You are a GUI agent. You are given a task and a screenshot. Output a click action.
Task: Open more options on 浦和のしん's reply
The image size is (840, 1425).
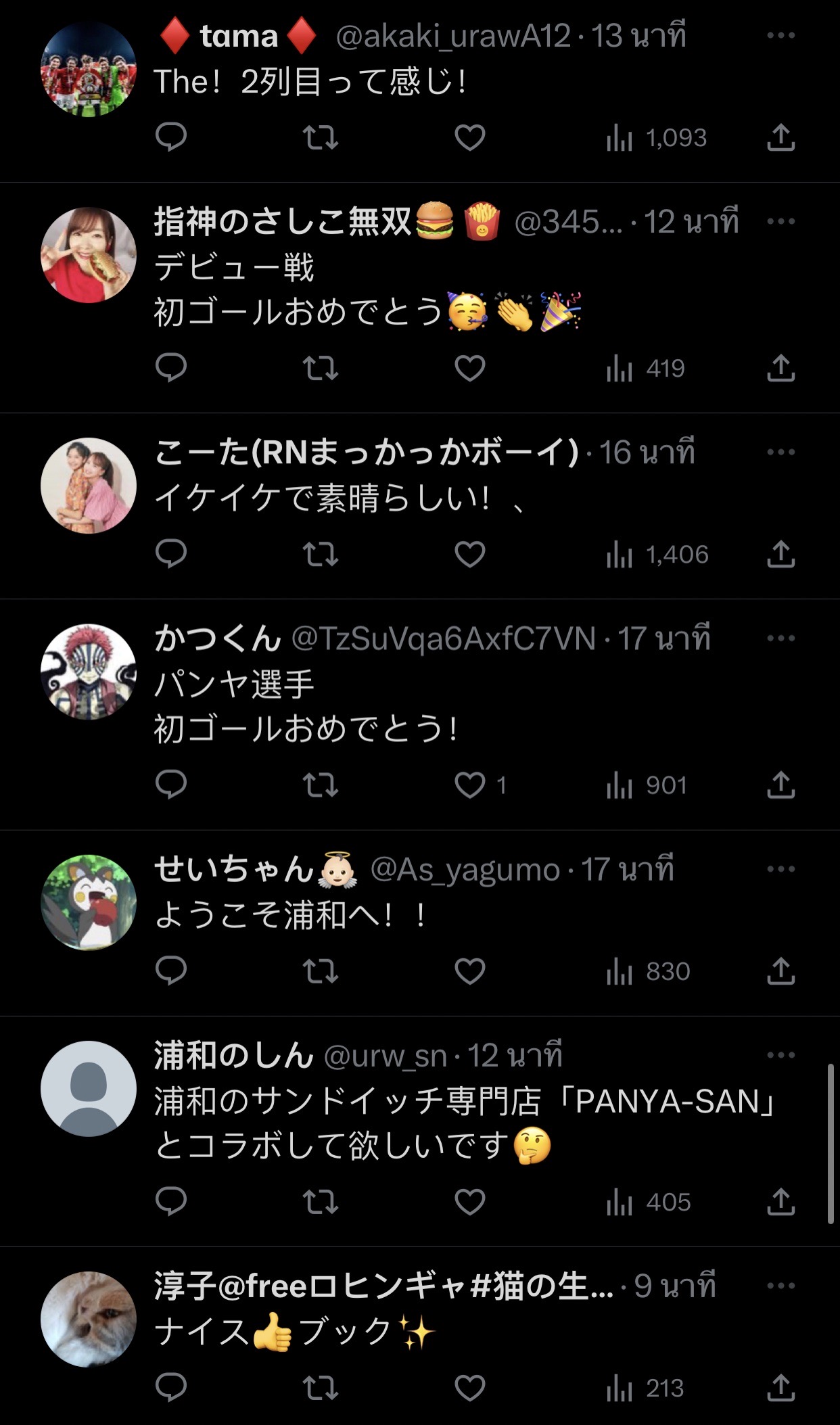click(x=780, y=1055)
